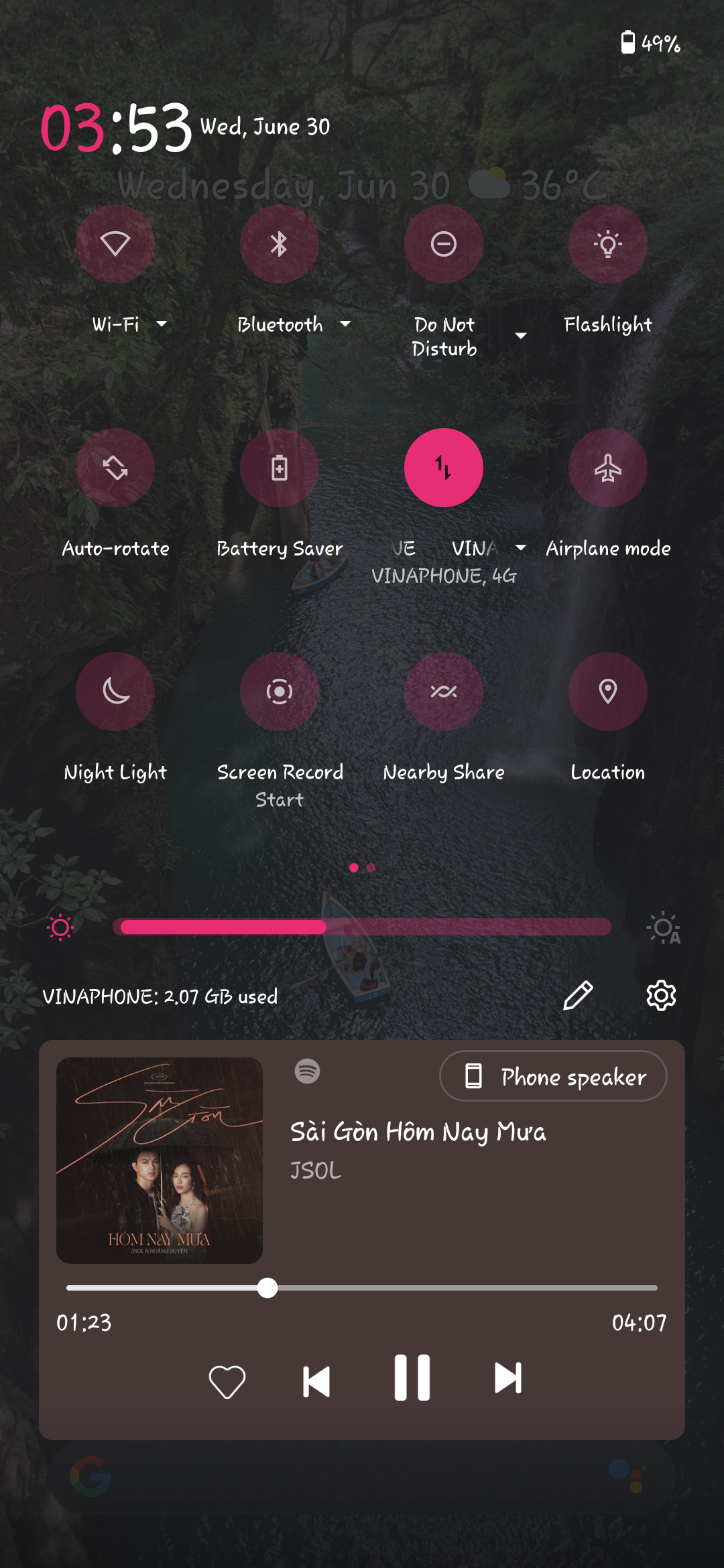
Task: Toggle the Location tile
Action: click(x=608, y=692)
